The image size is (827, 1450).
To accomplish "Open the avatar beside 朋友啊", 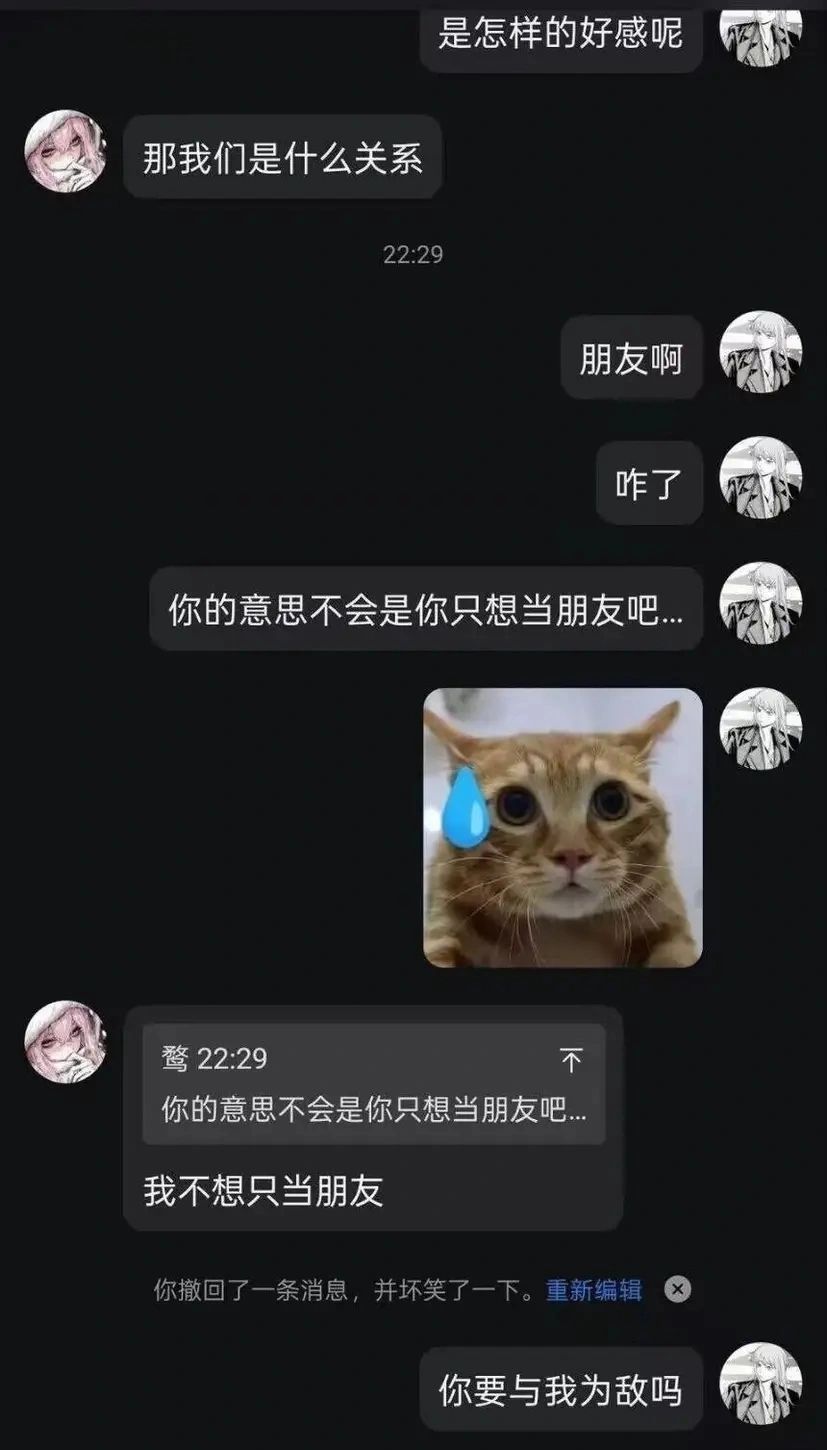I will click(761, 352).
